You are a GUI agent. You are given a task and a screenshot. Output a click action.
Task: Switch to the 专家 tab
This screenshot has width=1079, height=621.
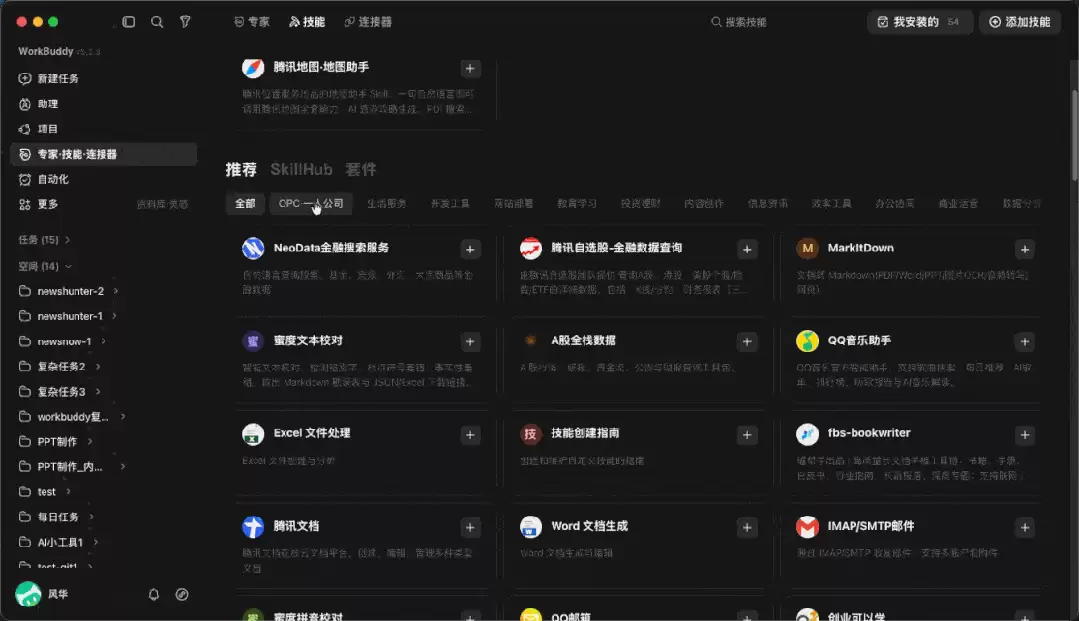(252, 22)
